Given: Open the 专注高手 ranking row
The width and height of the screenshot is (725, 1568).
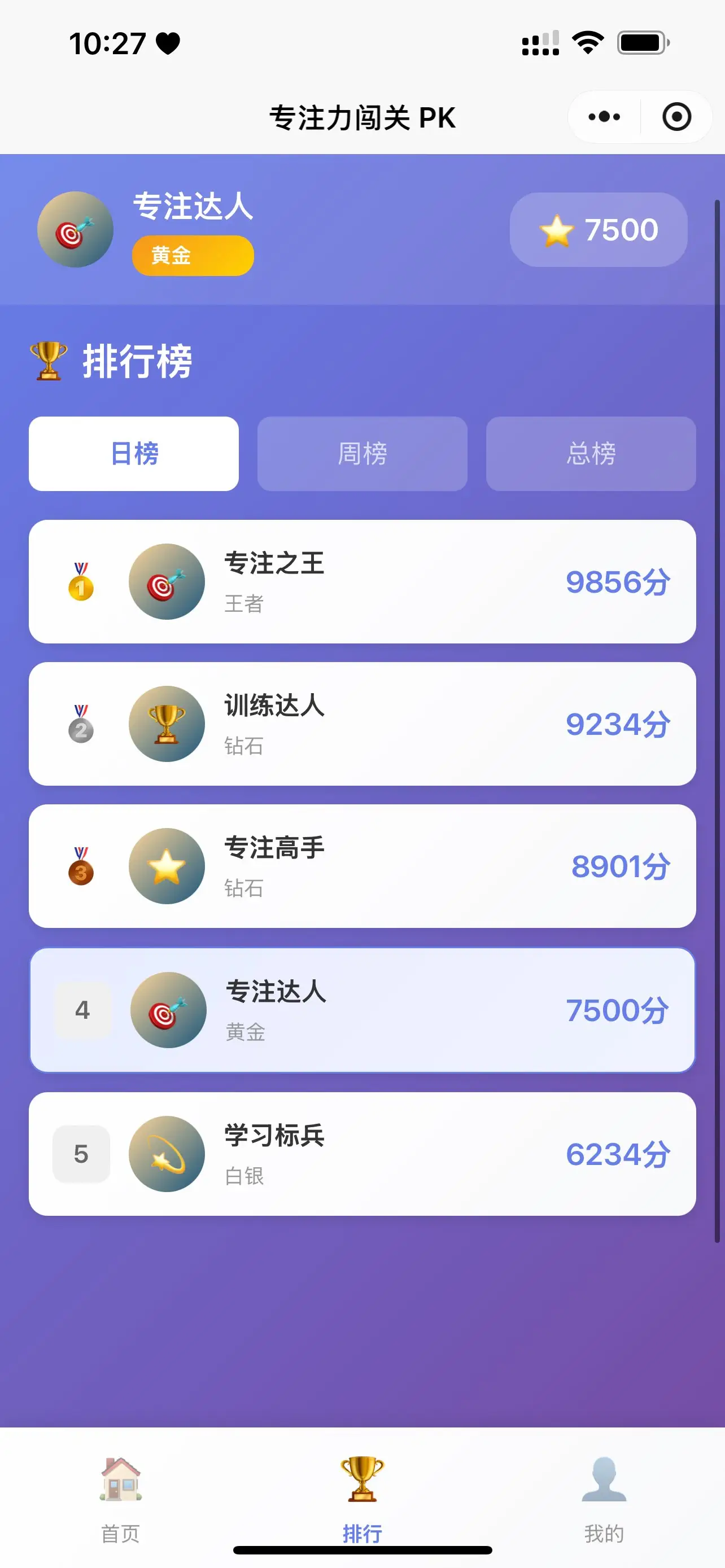Looking at the screenshot, I should point(362,866).
